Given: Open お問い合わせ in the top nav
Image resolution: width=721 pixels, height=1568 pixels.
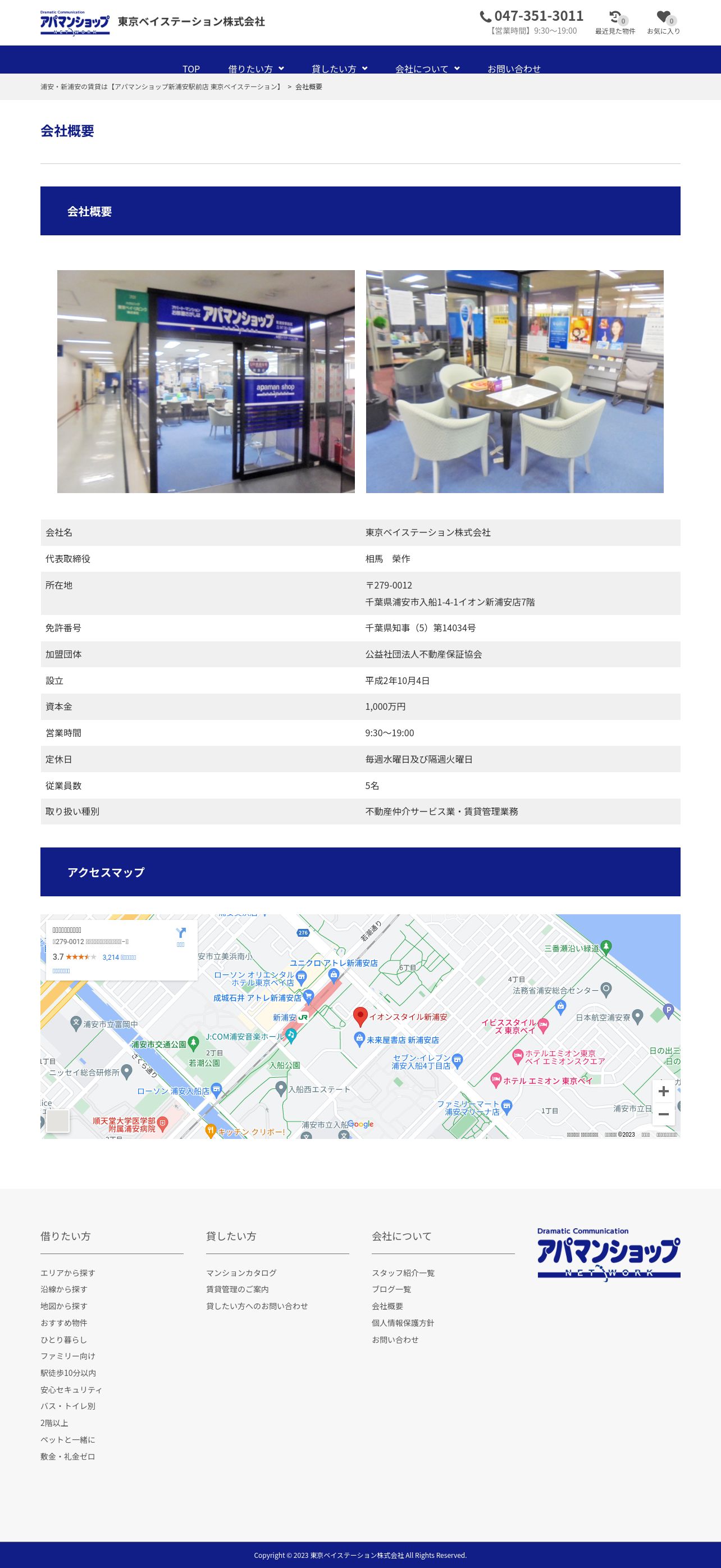Looking at the screenshot, I should (514, 69).
